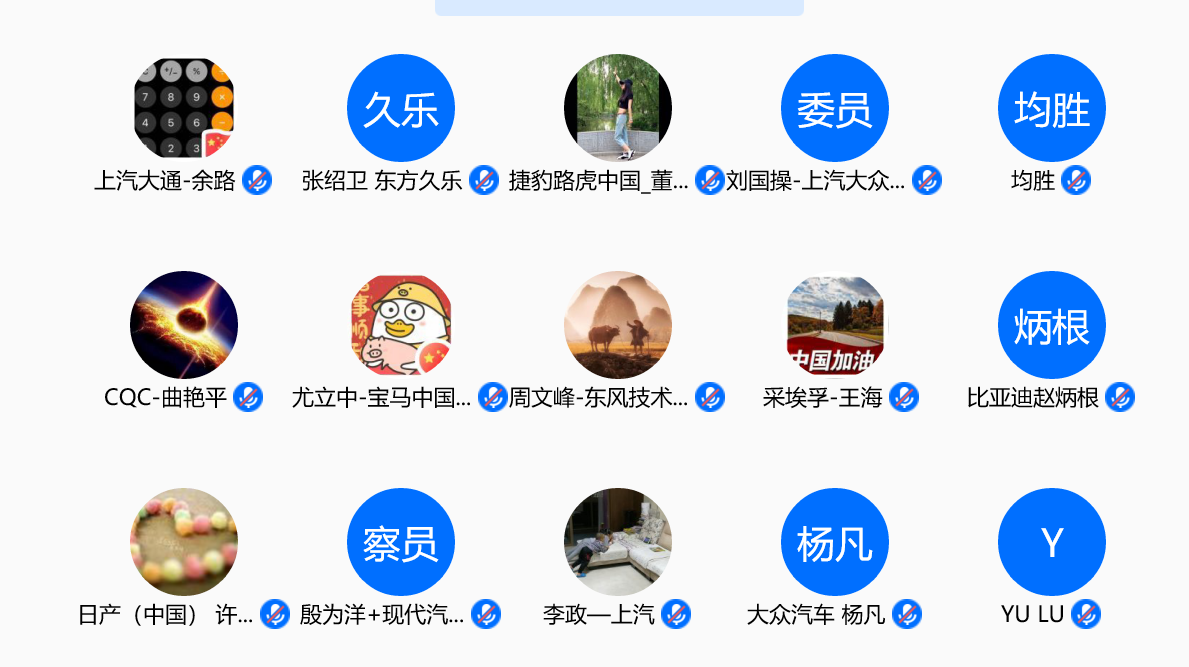The image size is (1189, 667).
Task: Select participant 大众汽车 杨凡
Action: (835, 542)
